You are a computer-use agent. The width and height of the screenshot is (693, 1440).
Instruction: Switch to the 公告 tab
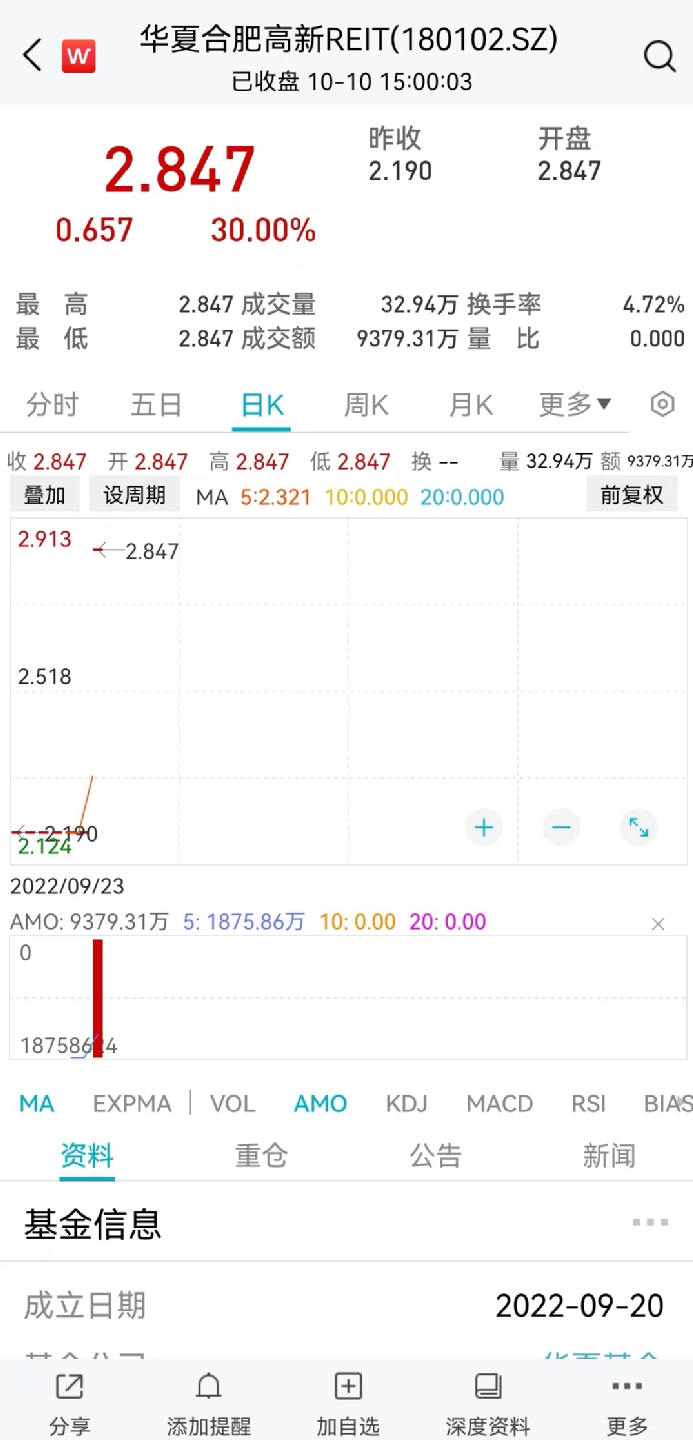[x=436, y=1156]
